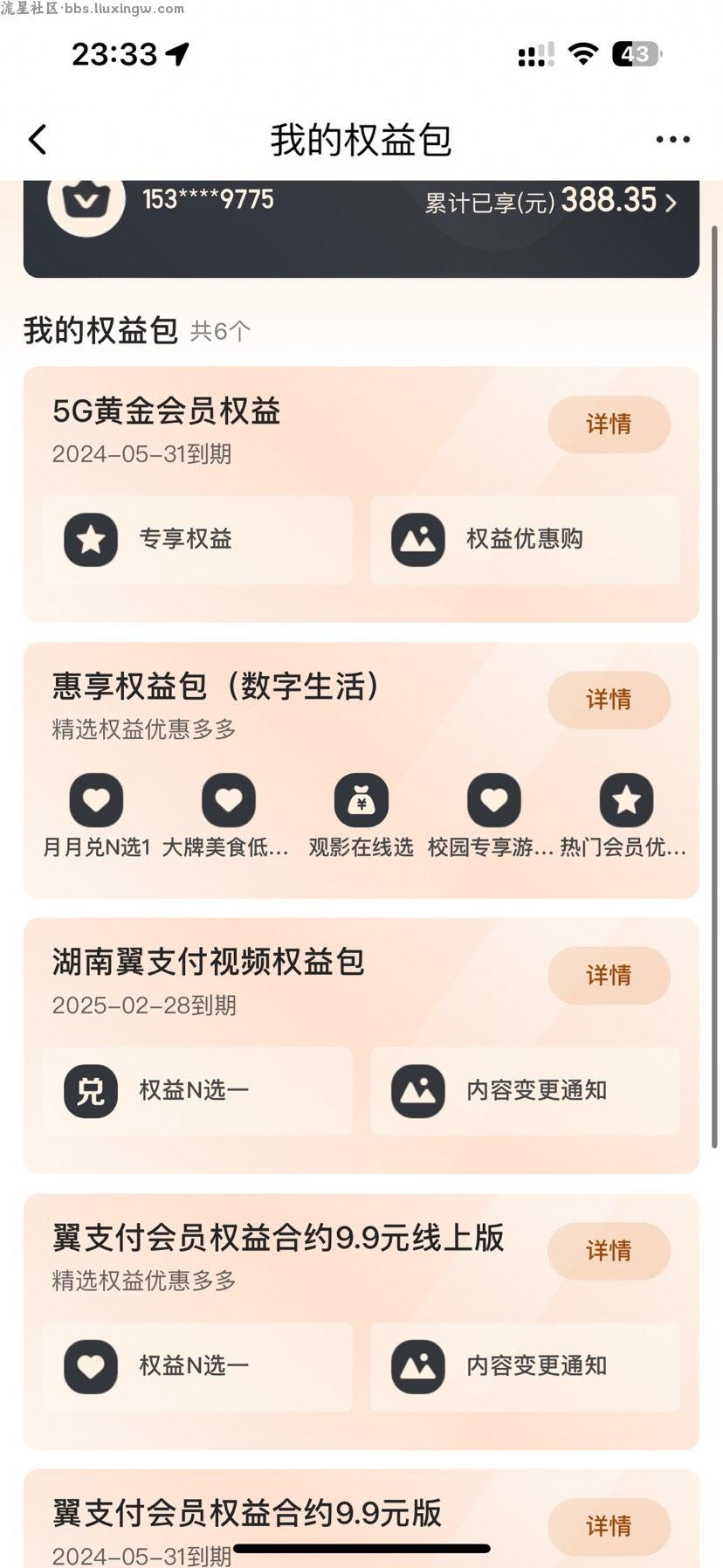View 详情 for 5G黄金会员权益
The width and height of the screenshot is (723, 1568).
[x=609, y=425]
